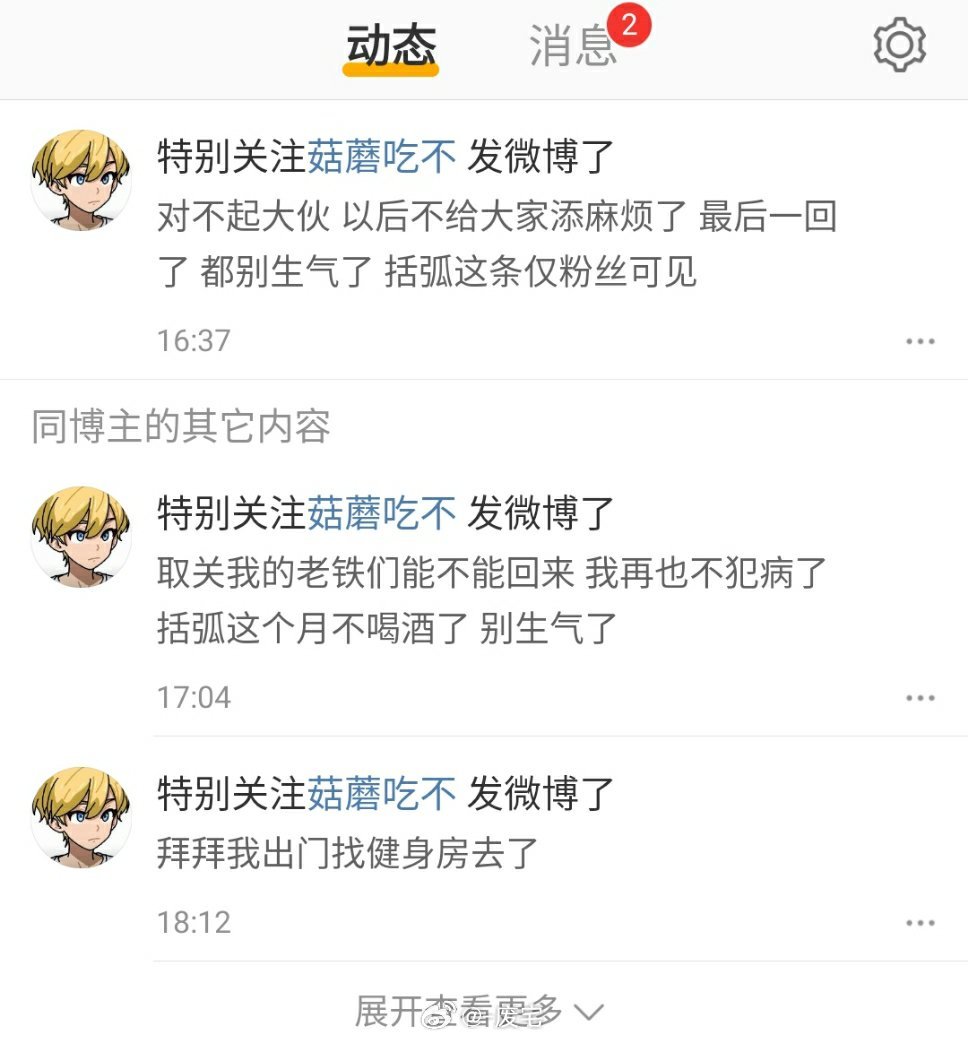The height and width of the screenshot is (1039, 968).
Task: Select the 动态 tab
Action: point(391,47)
